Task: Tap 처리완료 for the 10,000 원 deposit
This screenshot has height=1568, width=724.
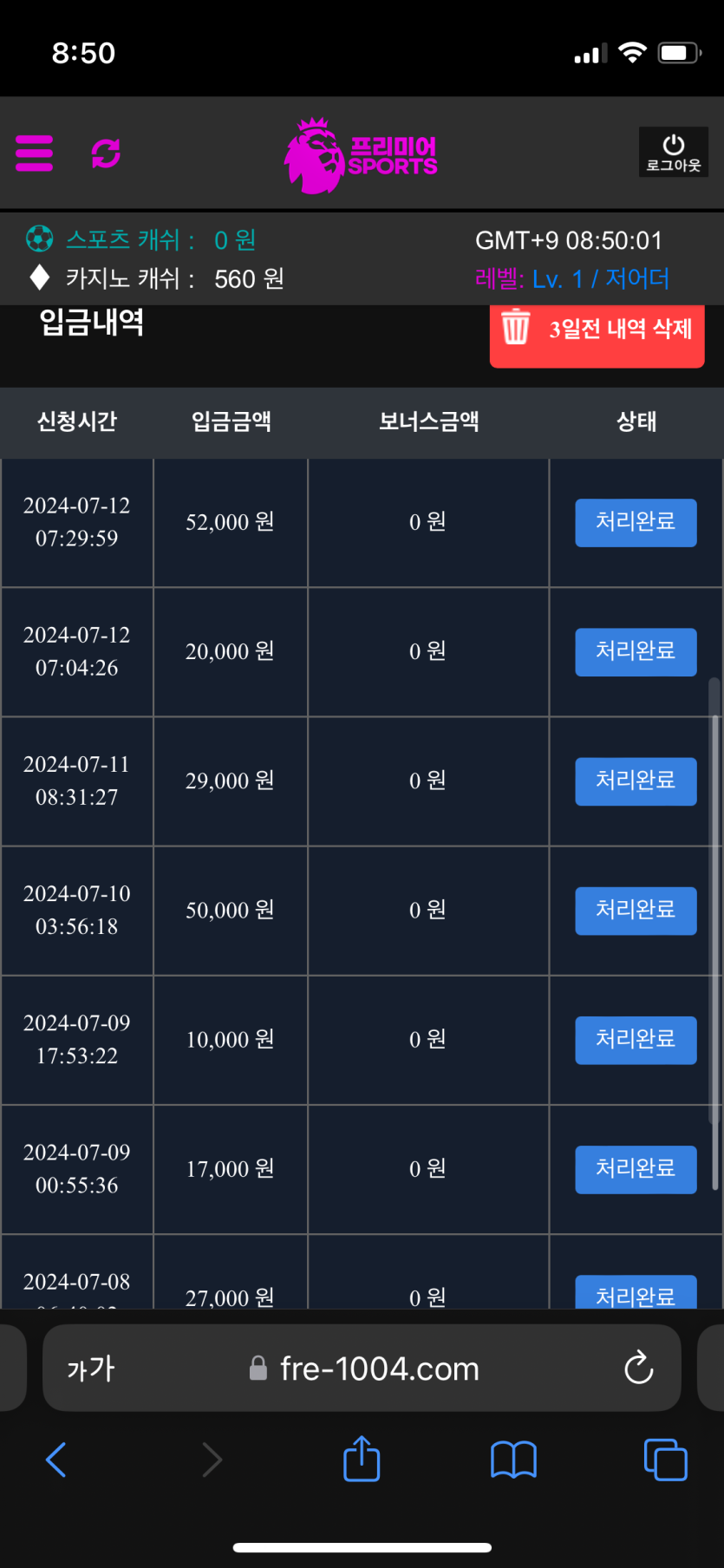Action: click(636, 1039)
